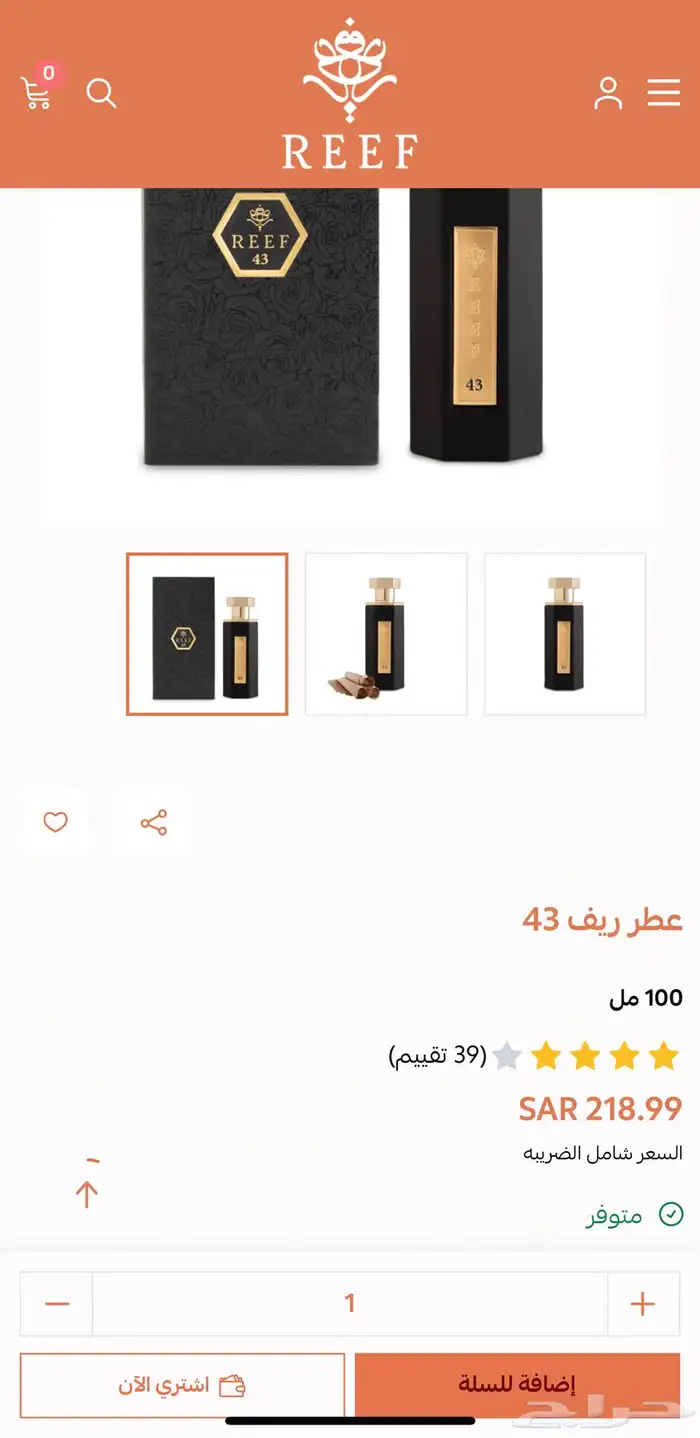700x1438 pixels.
Task: Open the REEF logo home link
Action: (x=350, y=95)
